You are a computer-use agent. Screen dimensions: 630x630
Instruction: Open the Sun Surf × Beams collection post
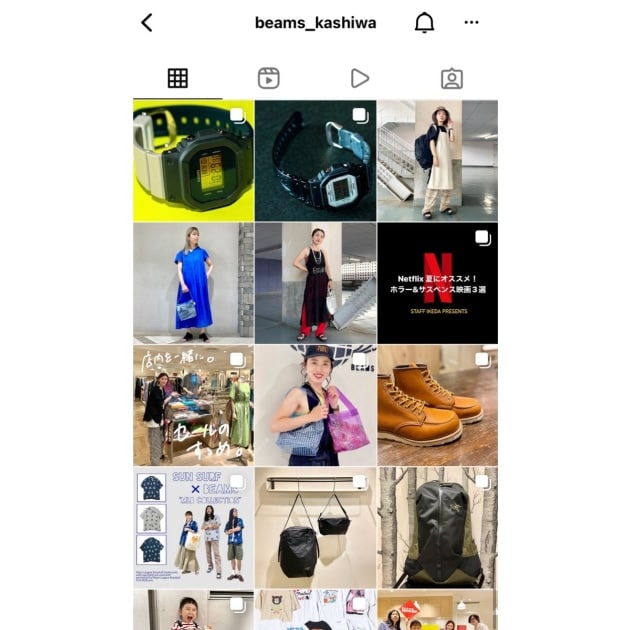(x=193, y=527)
